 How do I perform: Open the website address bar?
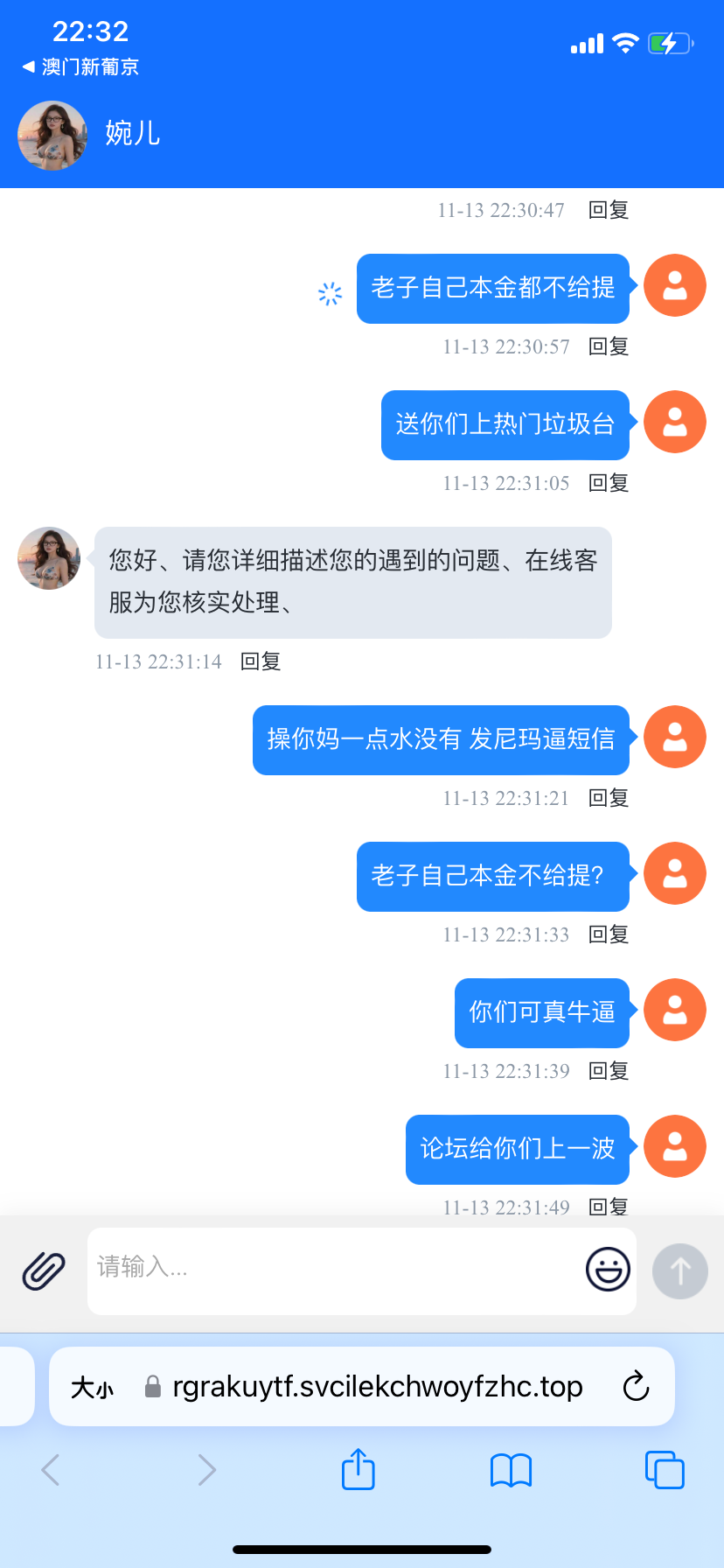[378, 1387]
